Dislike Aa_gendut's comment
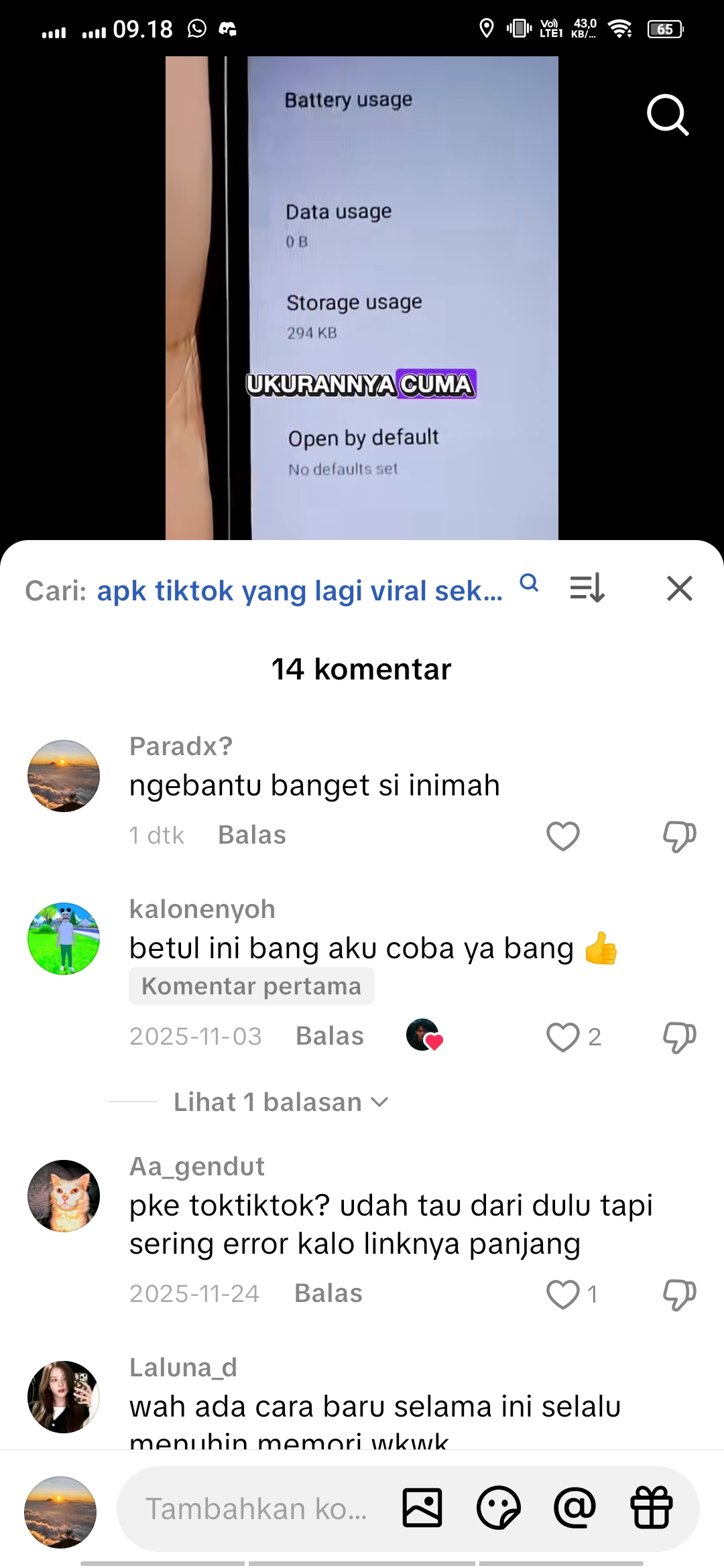Viewport: 724px width, 1568px height. tap(679, 1295)
